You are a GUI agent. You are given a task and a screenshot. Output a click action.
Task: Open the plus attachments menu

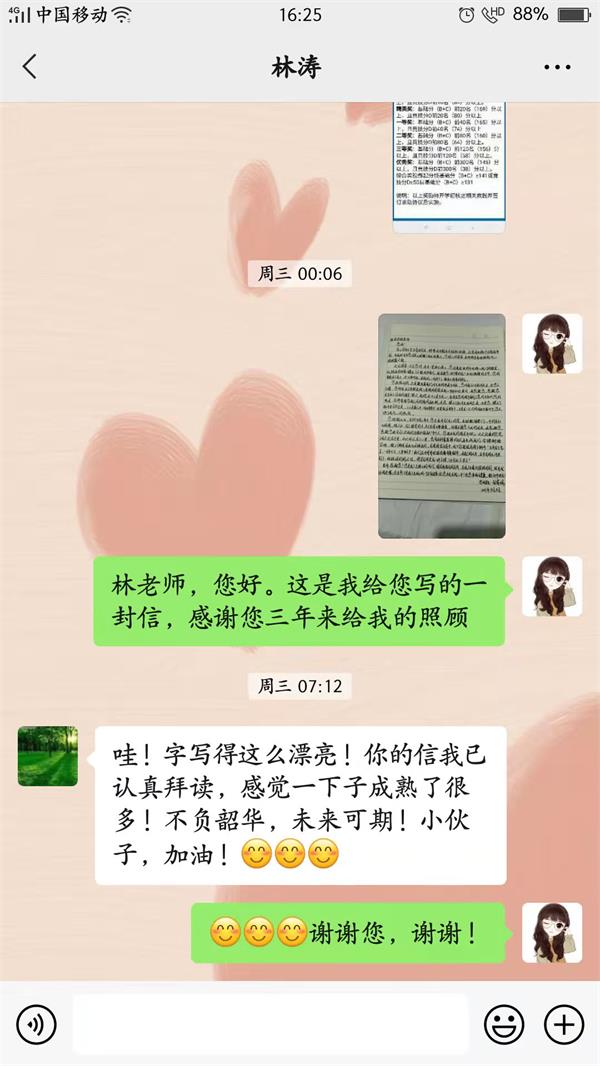(563, 1024)
